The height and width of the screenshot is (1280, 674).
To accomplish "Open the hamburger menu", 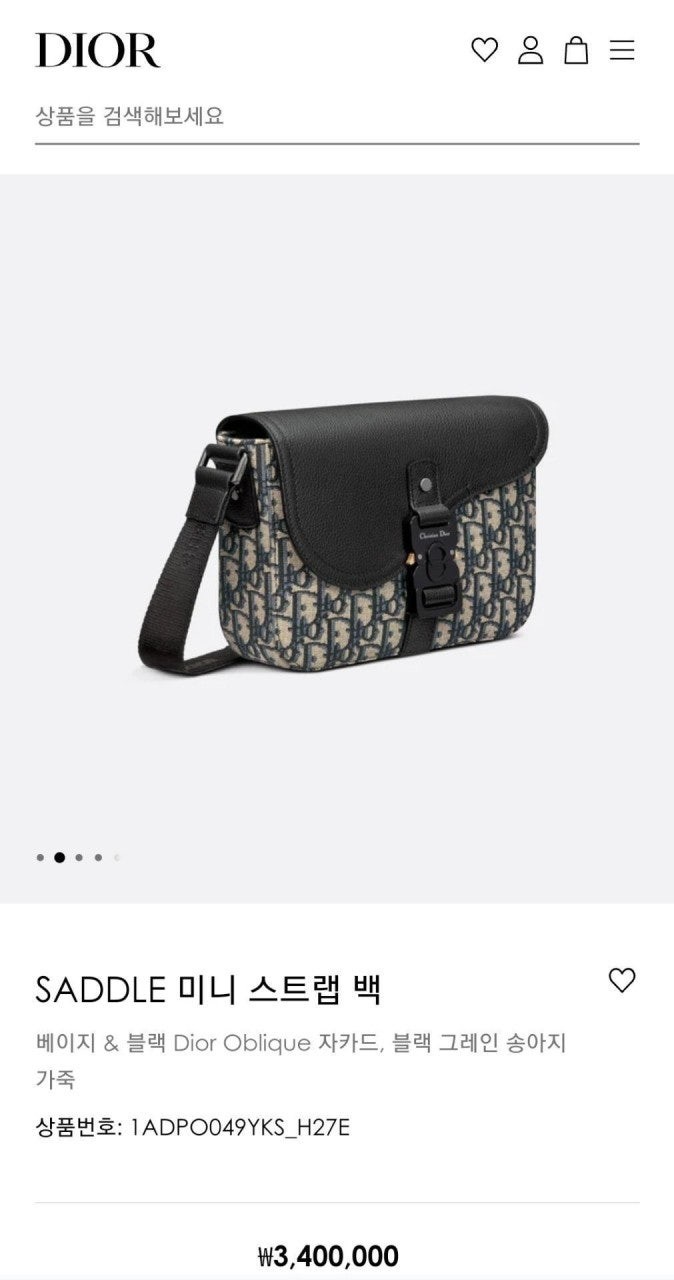I will [622, 50].
